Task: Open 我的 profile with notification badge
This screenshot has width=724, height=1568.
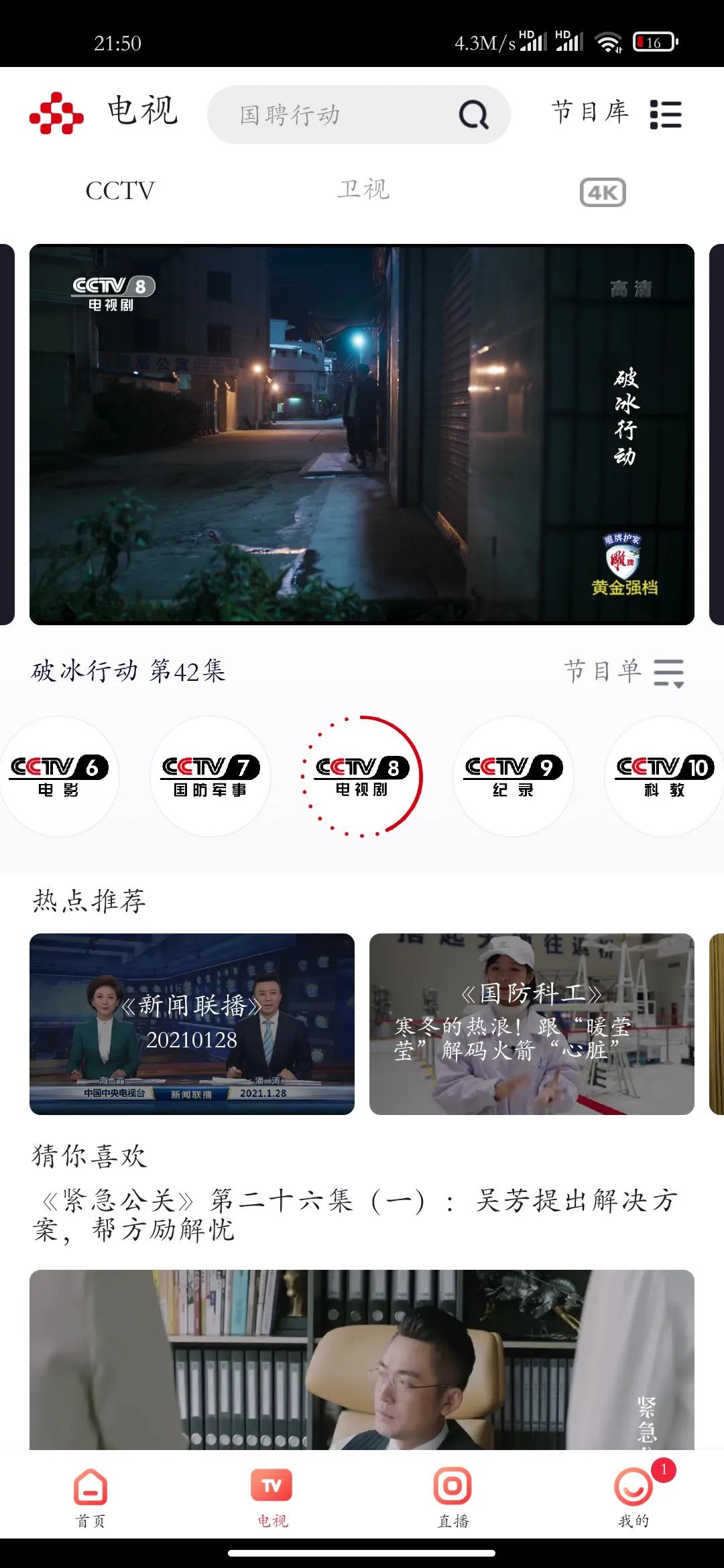Action: coord(633,1494)
